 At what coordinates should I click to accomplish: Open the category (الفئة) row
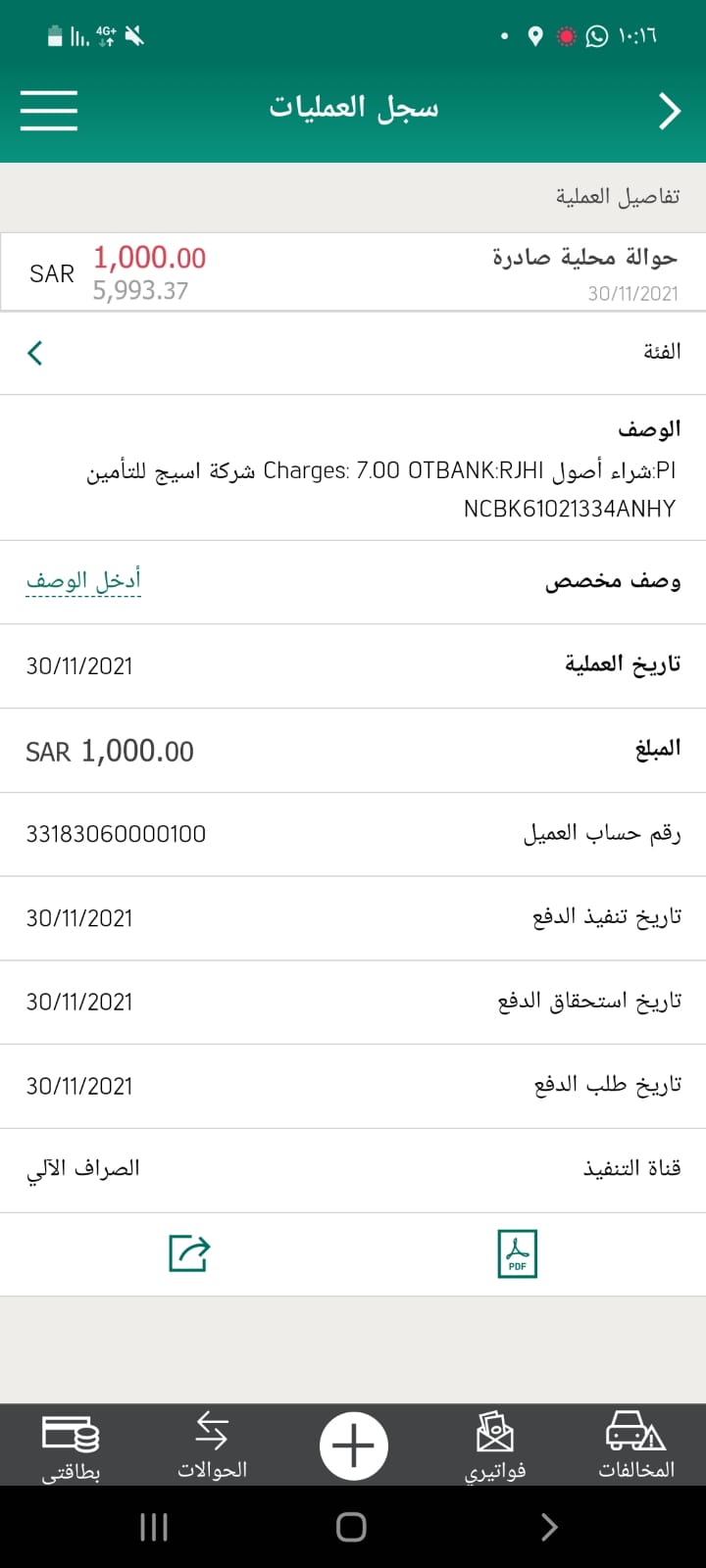point(353,353)
